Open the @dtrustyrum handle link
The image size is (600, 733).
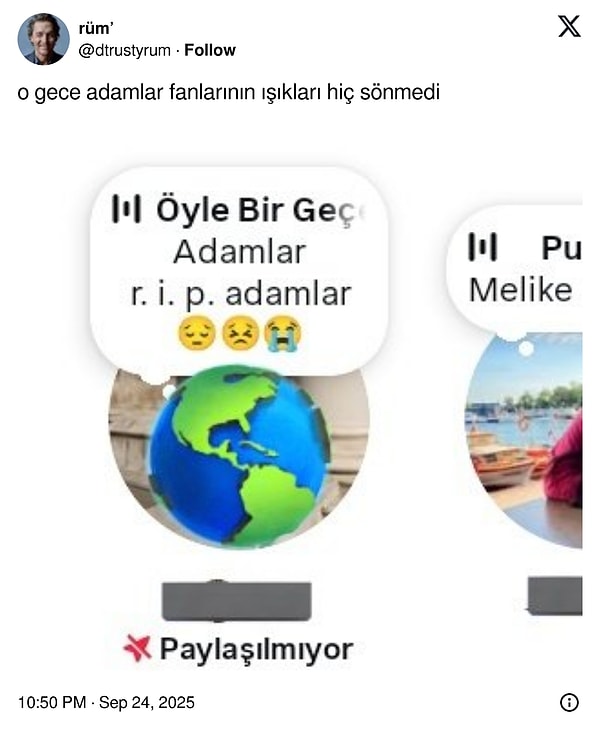pos(124,50)
